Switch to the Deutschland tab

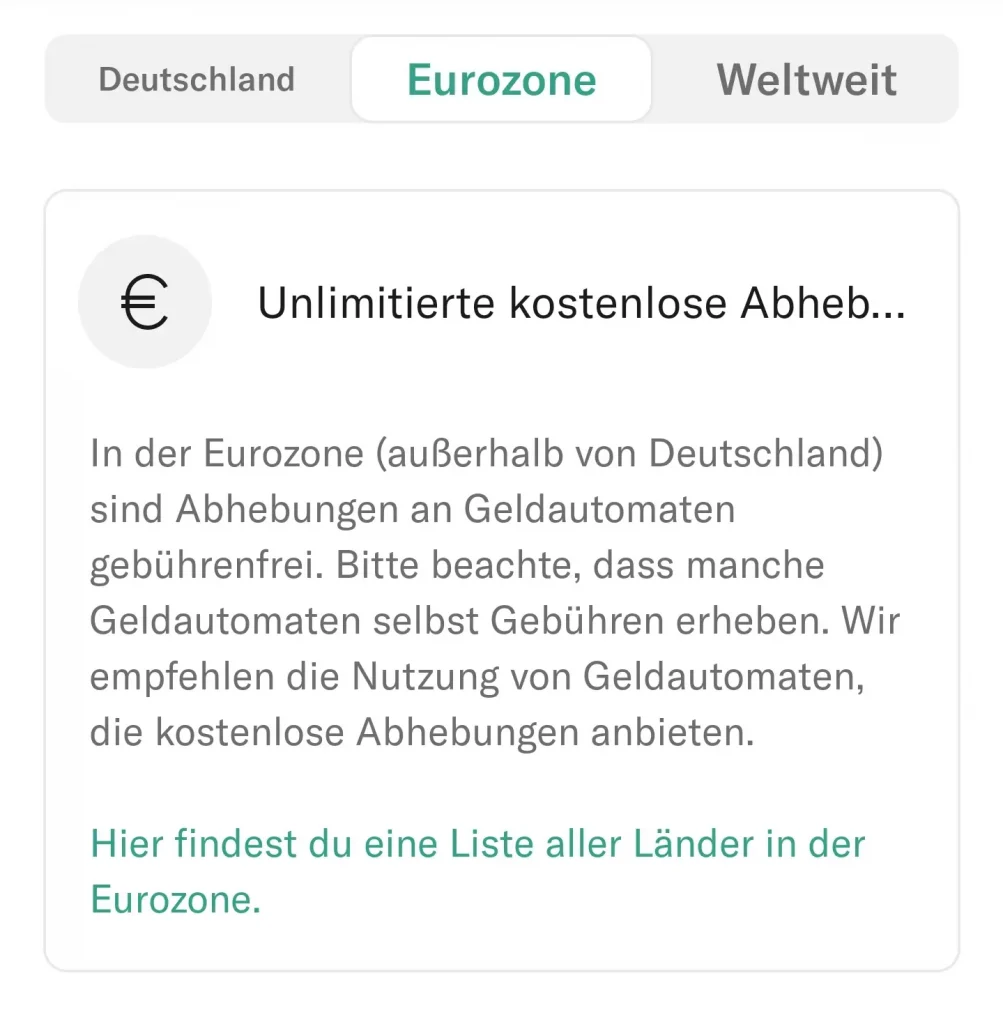pos(197,80)
